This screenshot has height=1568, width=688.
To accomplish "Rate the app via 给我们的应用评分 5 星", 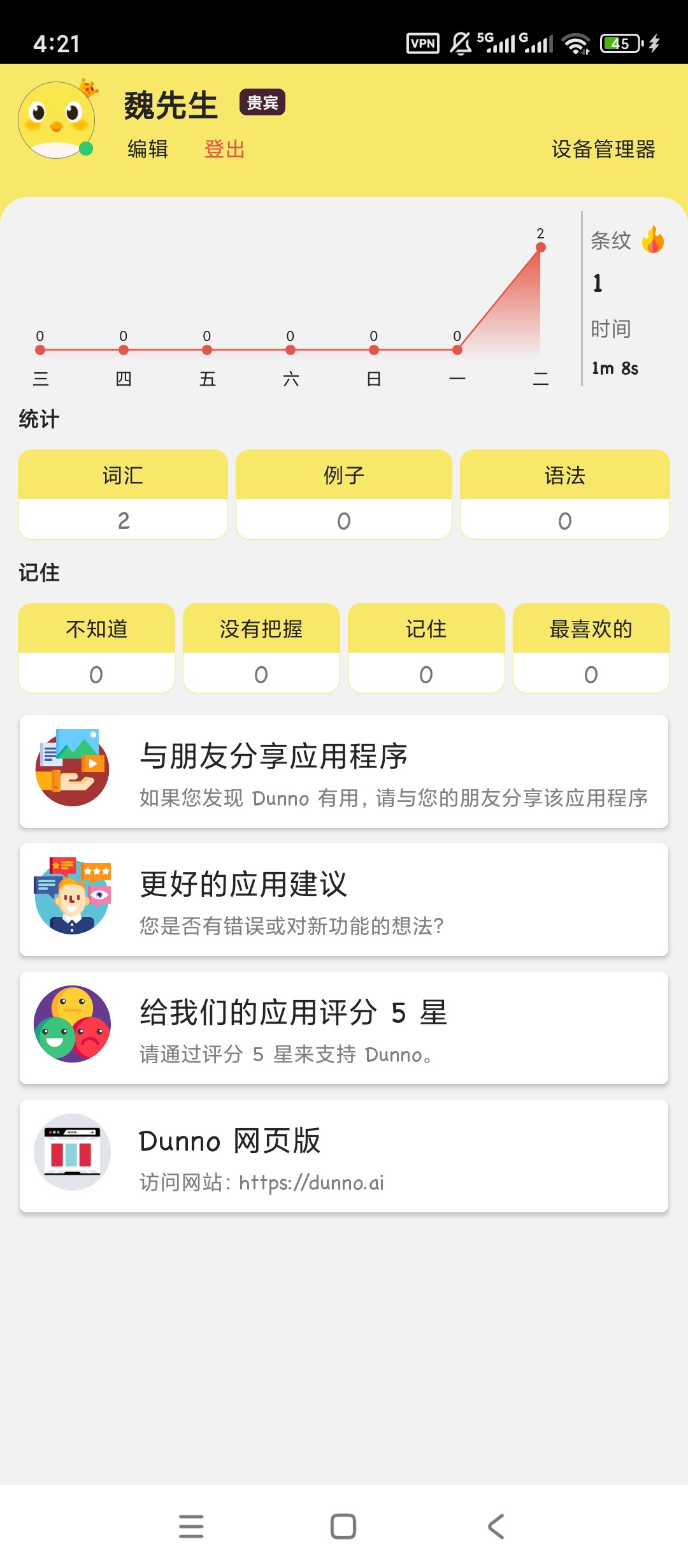I will click(344, 1028).
